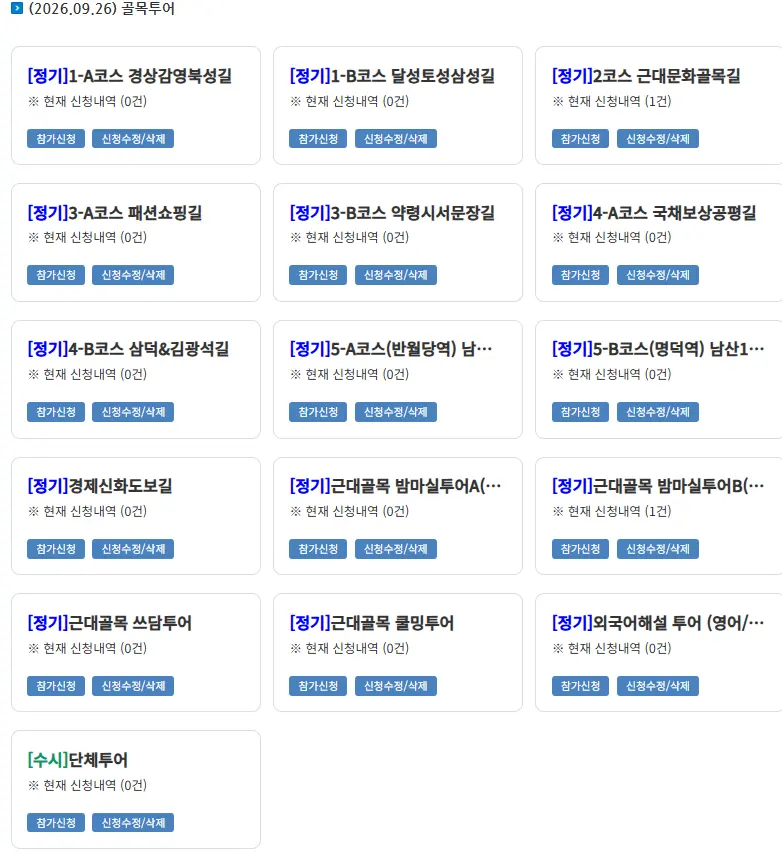Tap 신청수정/삭제 for 경제신화도보길
Image resolution: width=782 pixels, height=854 pixels.
coord(133,548)
